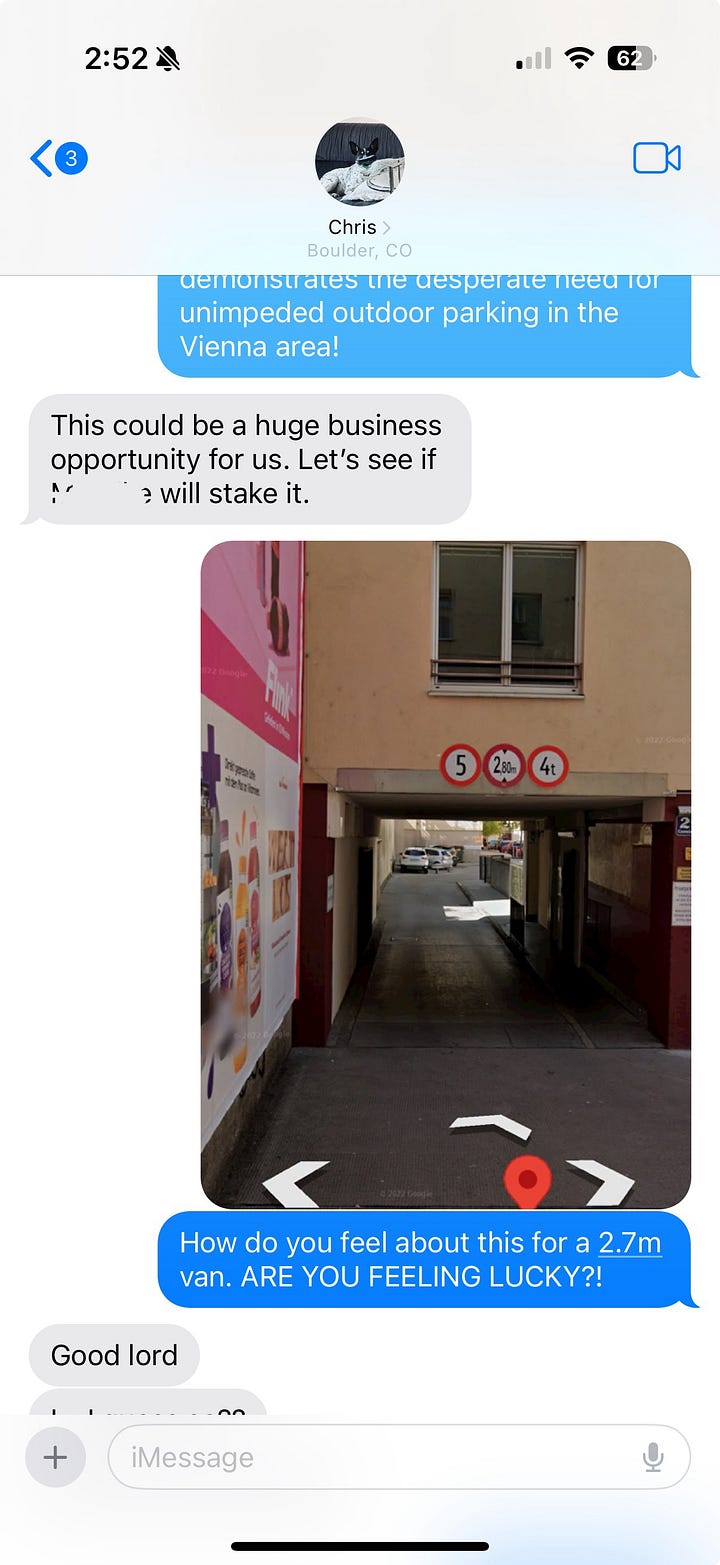This screenshot has height=1565, width=720.
Task: Start a FaceTime video call with Chris
Action: point(657,158)
